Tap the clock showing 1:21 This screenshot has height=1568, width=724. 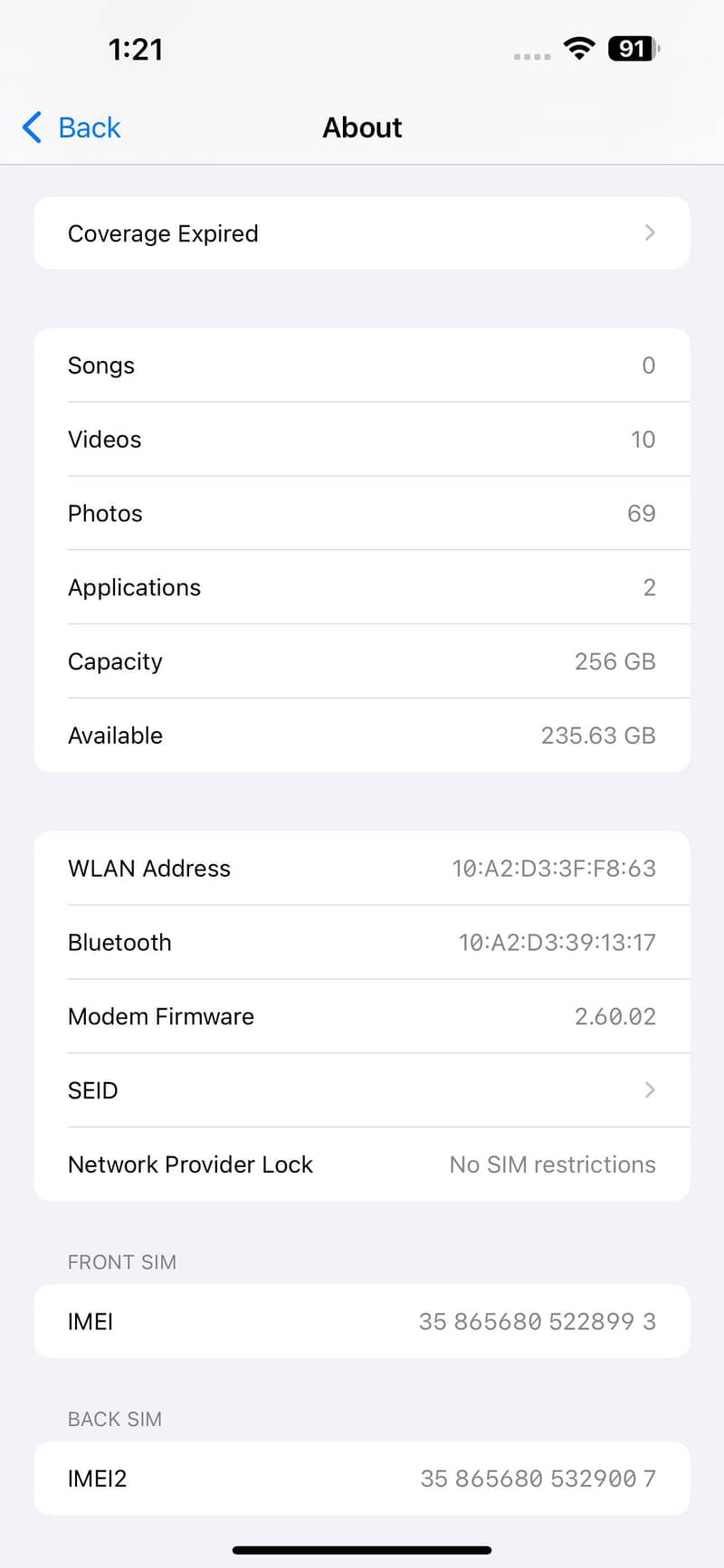[137, 50]
